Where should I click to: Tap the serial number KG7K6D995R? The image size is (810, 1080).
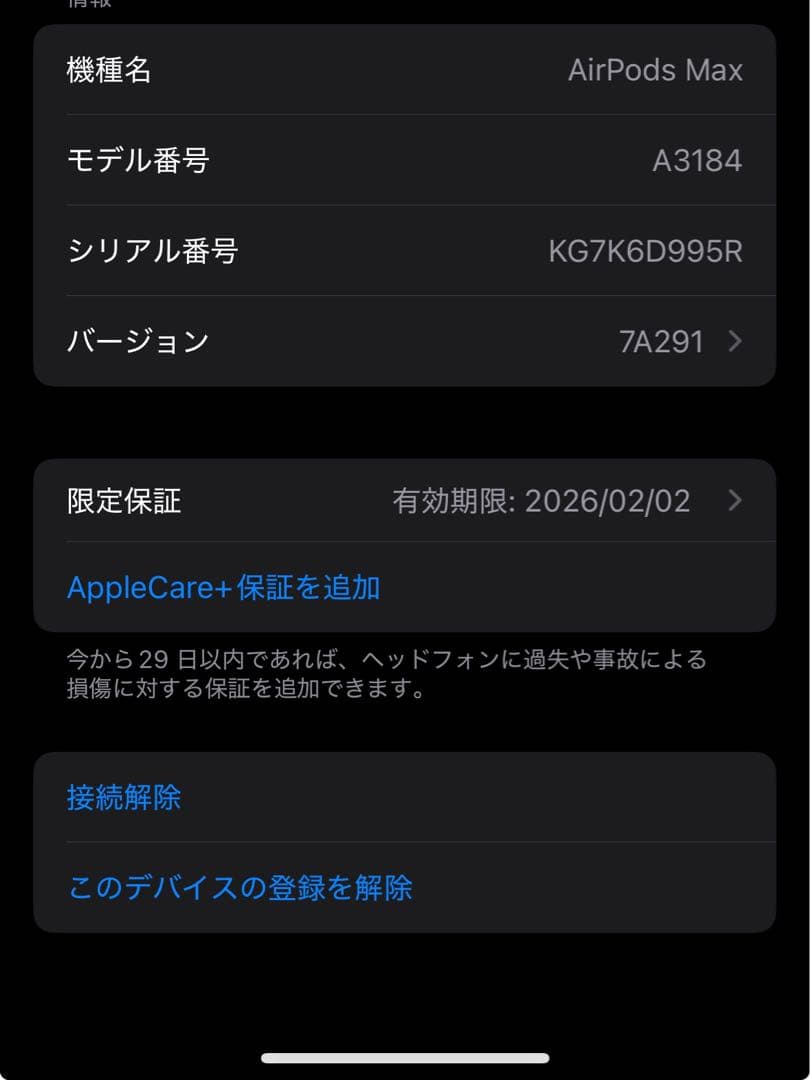(x=644, y=253)
